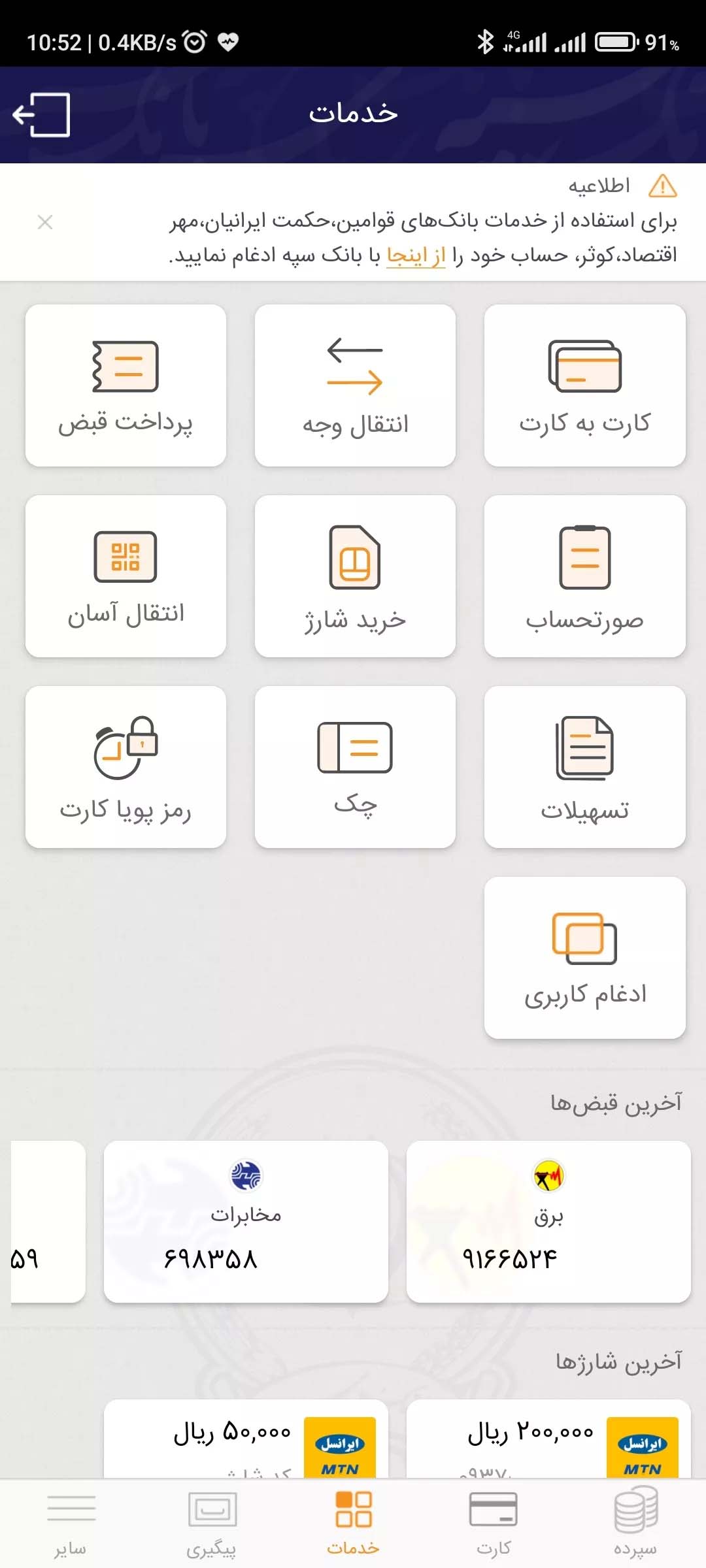This screenshot has width=706, height=1568.
Task: Open the سایر tab
Action: click(71, 1522)
